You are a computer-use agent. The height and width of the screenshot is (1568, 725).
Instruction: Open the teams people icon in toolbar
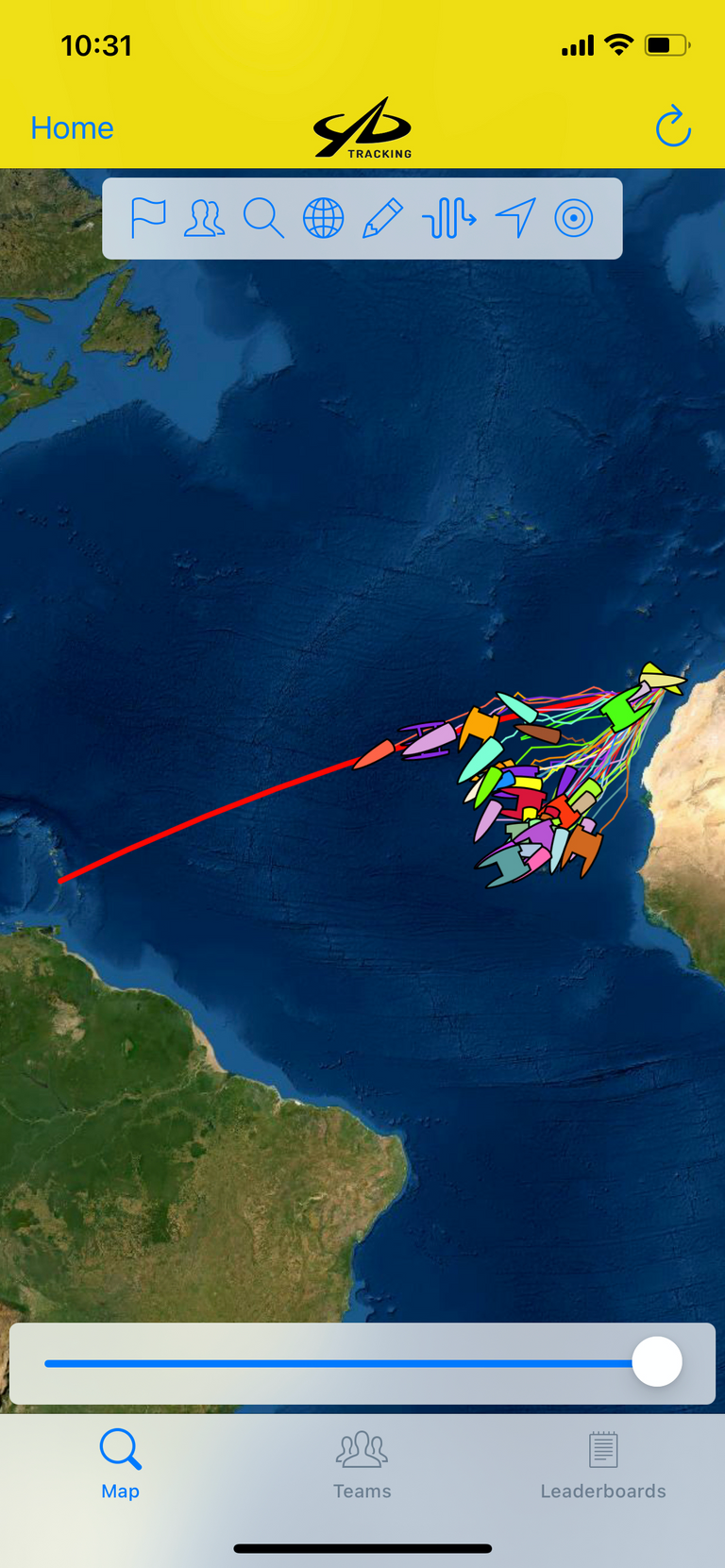pyautogui.click(x=204, y=218)
